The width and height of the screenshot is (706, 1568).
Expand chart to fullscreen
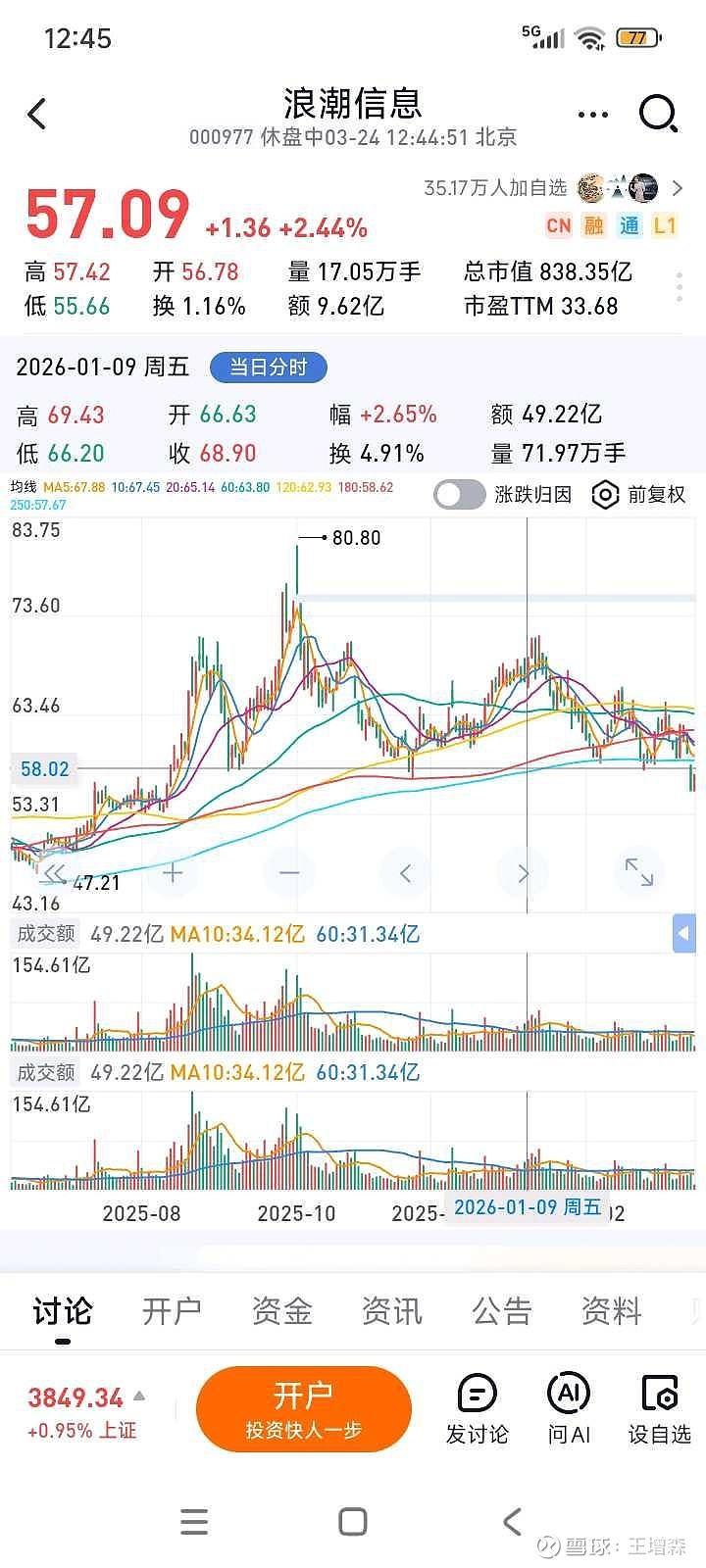[639, 871]
